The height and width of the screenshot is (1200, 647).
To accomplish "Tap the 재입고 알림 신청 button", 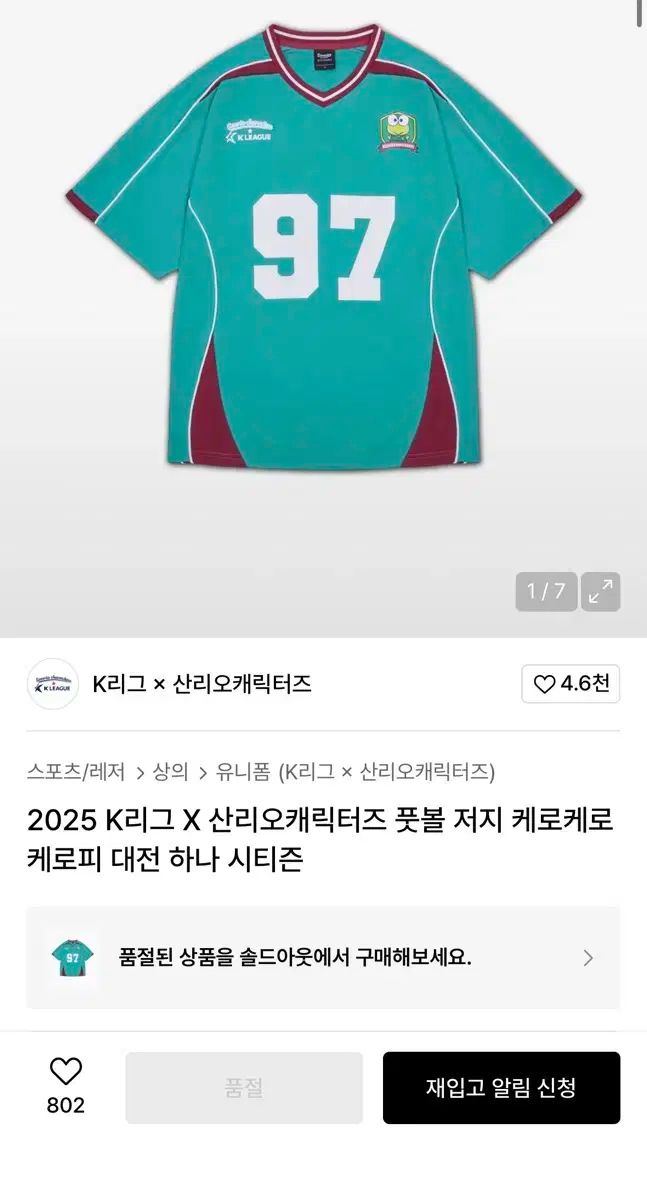I will [x=501, y=1088].
